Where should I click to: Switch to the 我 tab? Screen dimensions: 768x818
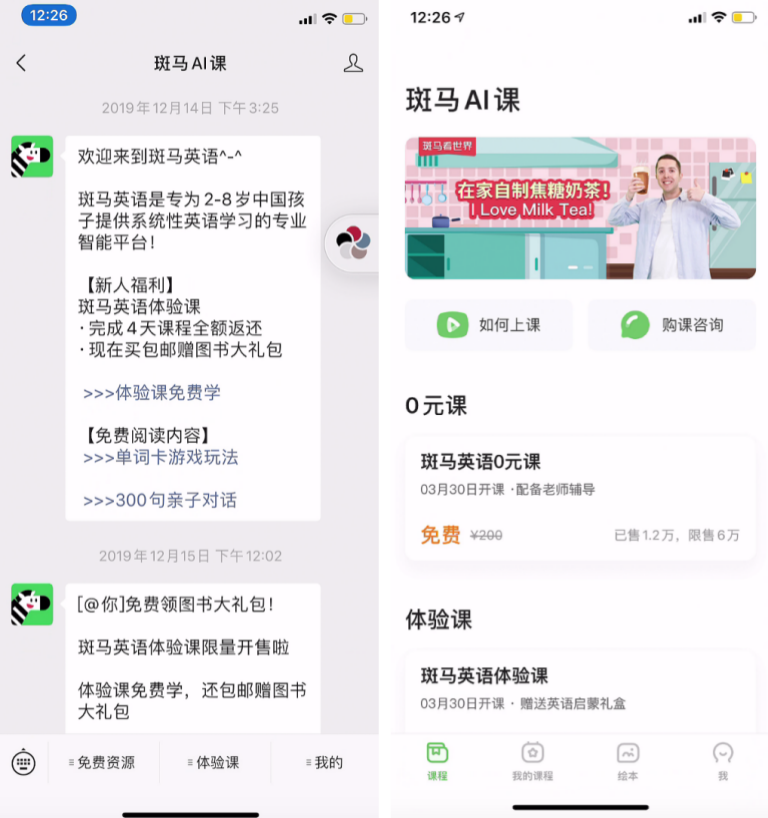(x=722, y=761)
